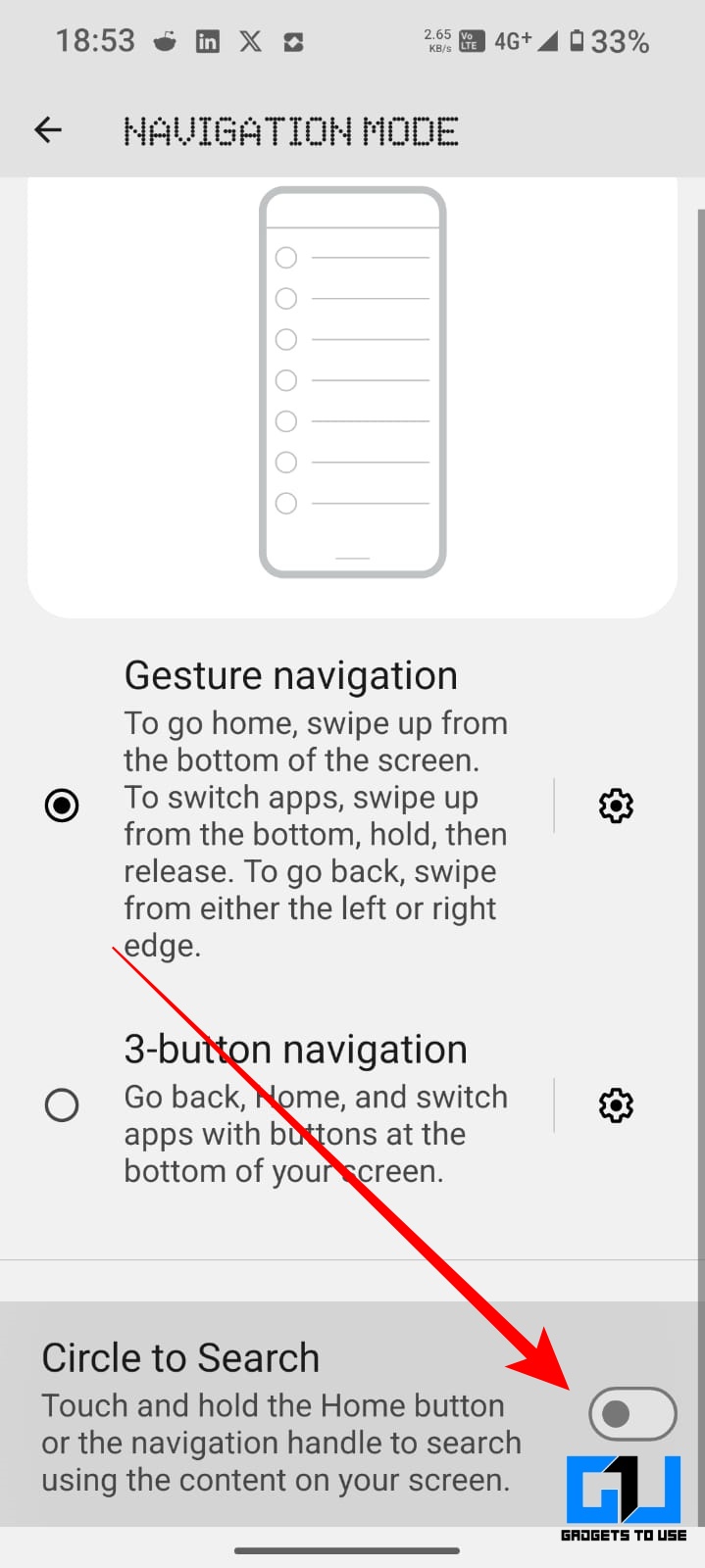Select Gesture navigation radio button

[62, 806]
